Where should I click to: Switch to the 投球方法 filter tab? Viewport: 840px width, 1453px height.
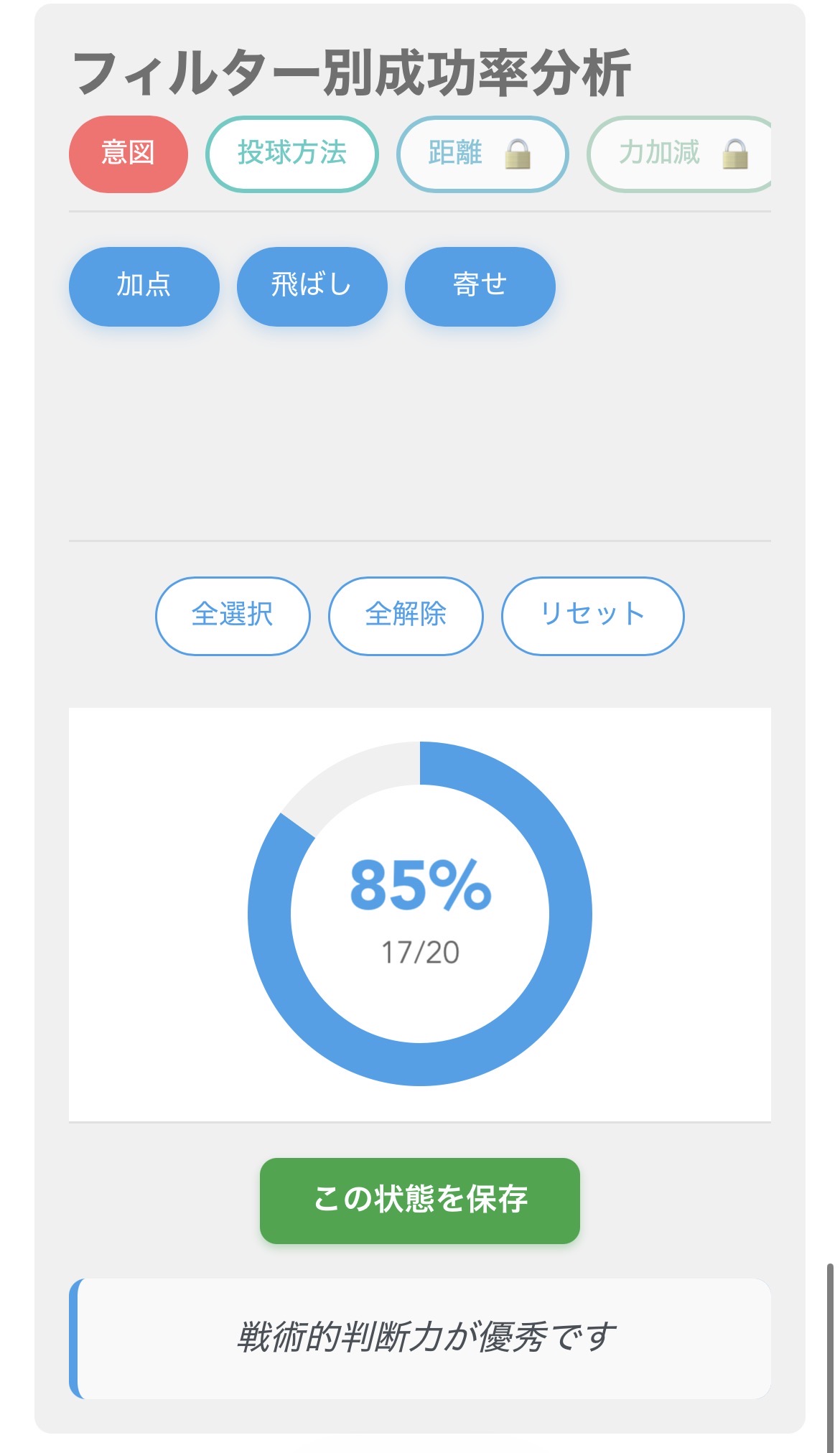click(291, 154)
